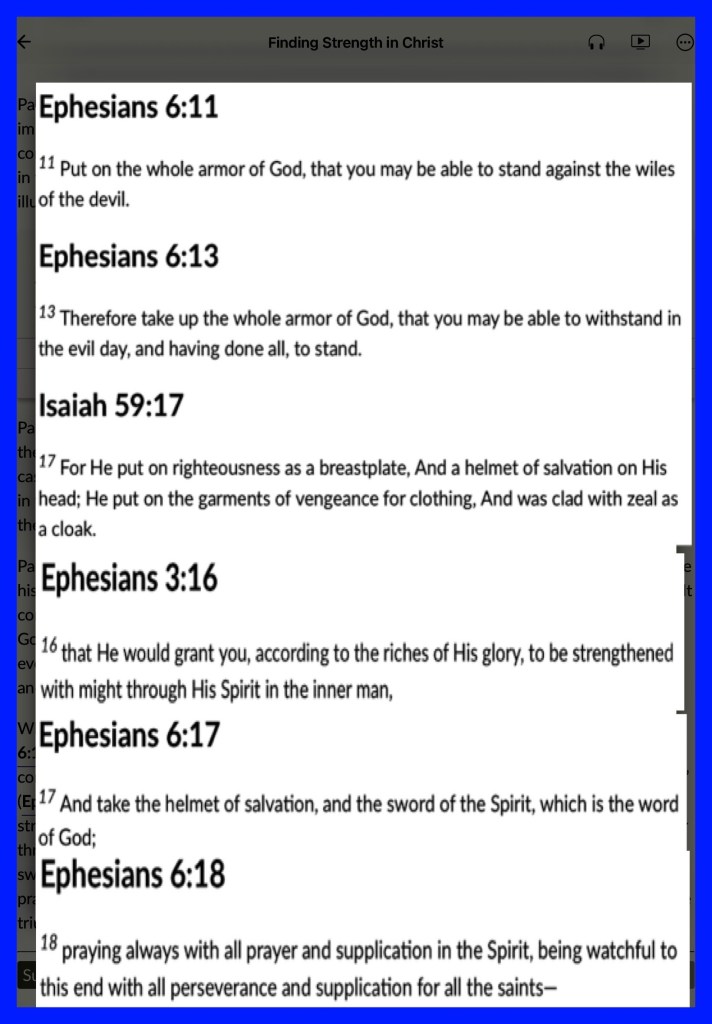Open the video player icon
The image size is (712, 1024).
(640, 42)
